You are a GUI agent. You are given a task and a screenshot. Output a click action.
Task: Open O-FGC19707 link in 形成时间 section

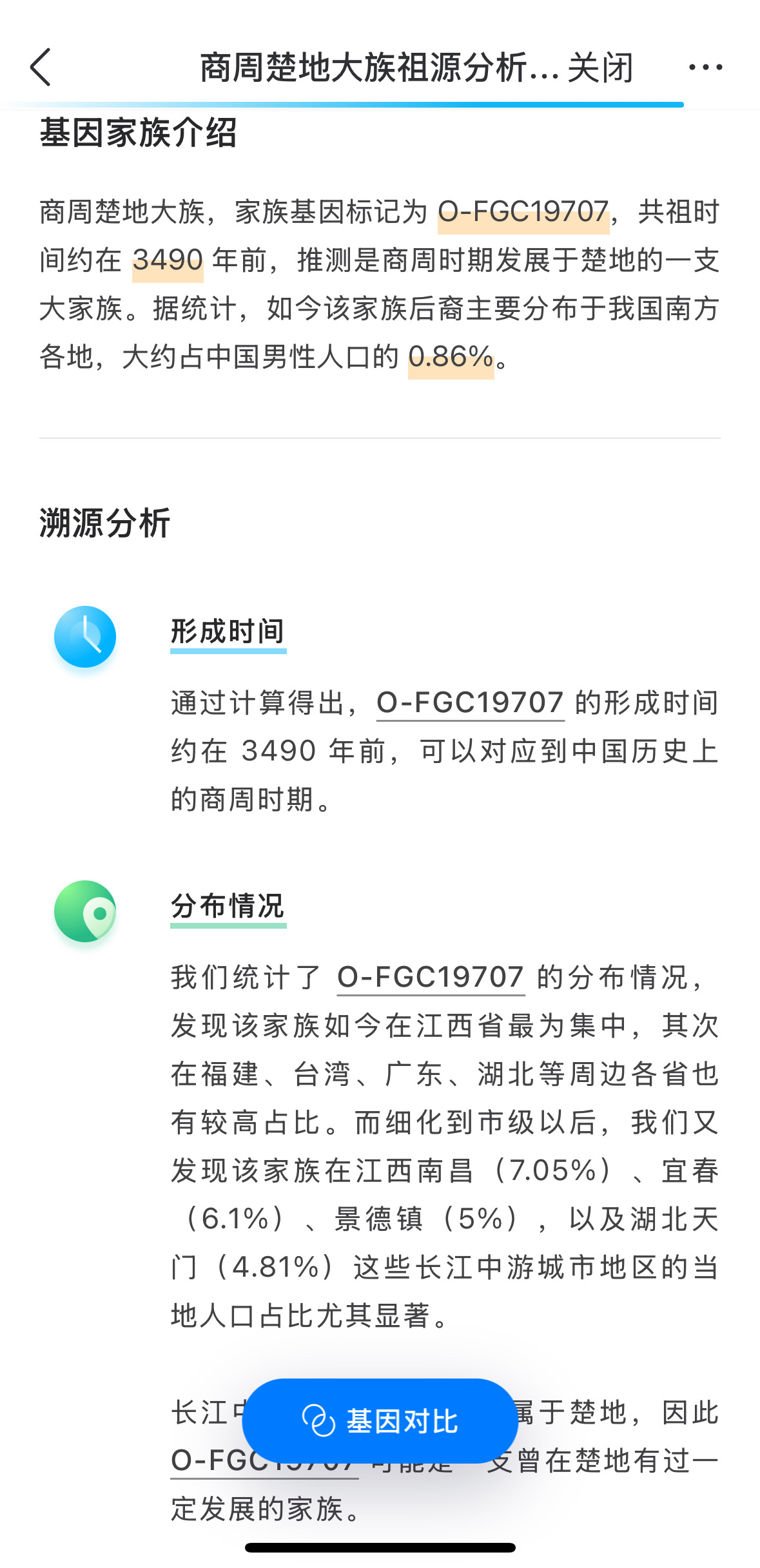[470, 703]
